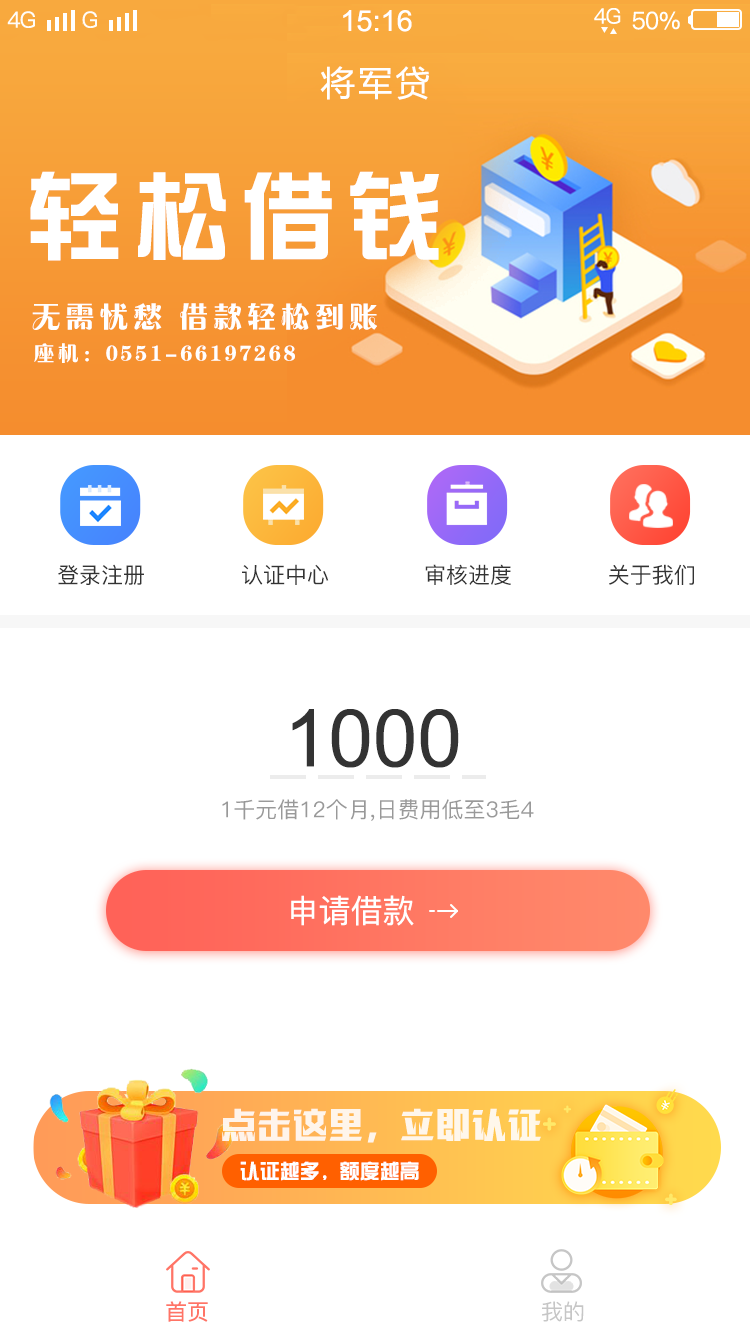Switch to the 我的 tab
The height and width of the screenshot is (1334, 750).
coord(562,1287)
